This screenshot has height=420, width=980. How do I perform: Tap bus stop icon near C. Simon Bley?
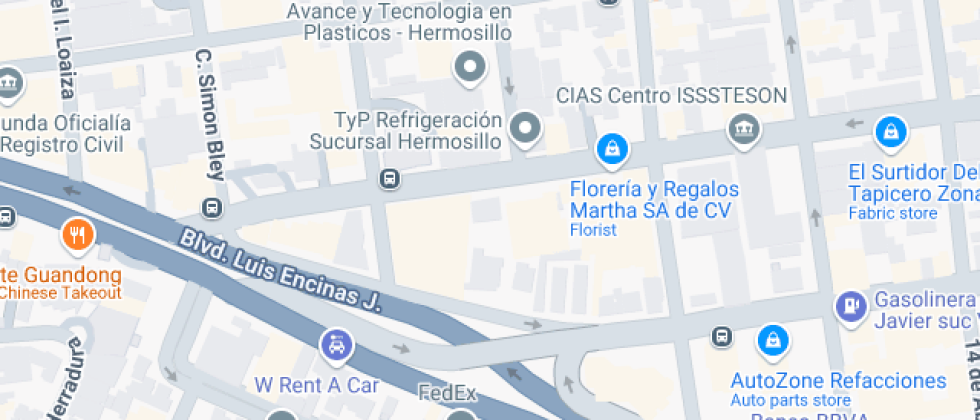211,208
